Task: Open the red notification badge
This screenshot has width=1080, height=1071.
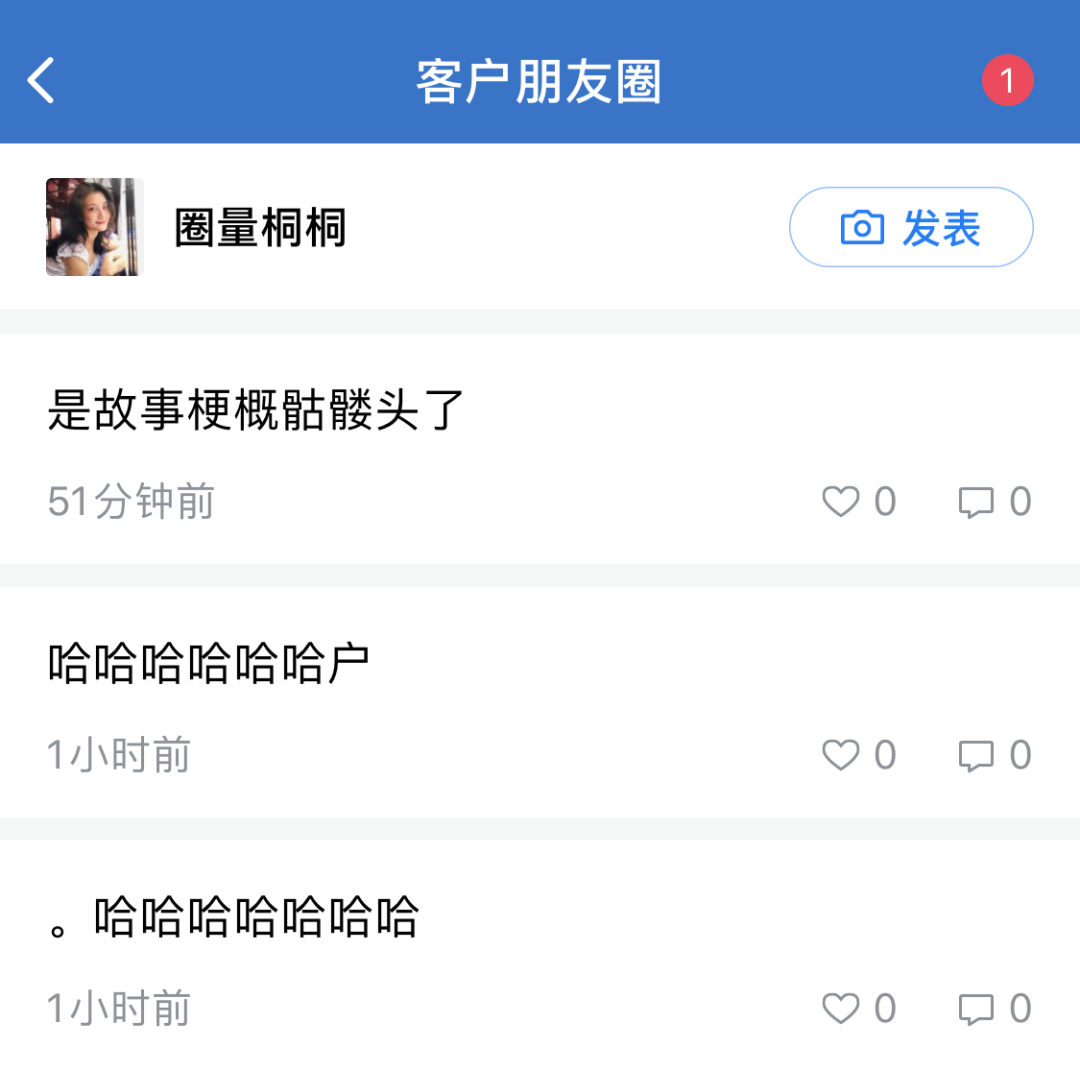Action: pos(1007,81)
